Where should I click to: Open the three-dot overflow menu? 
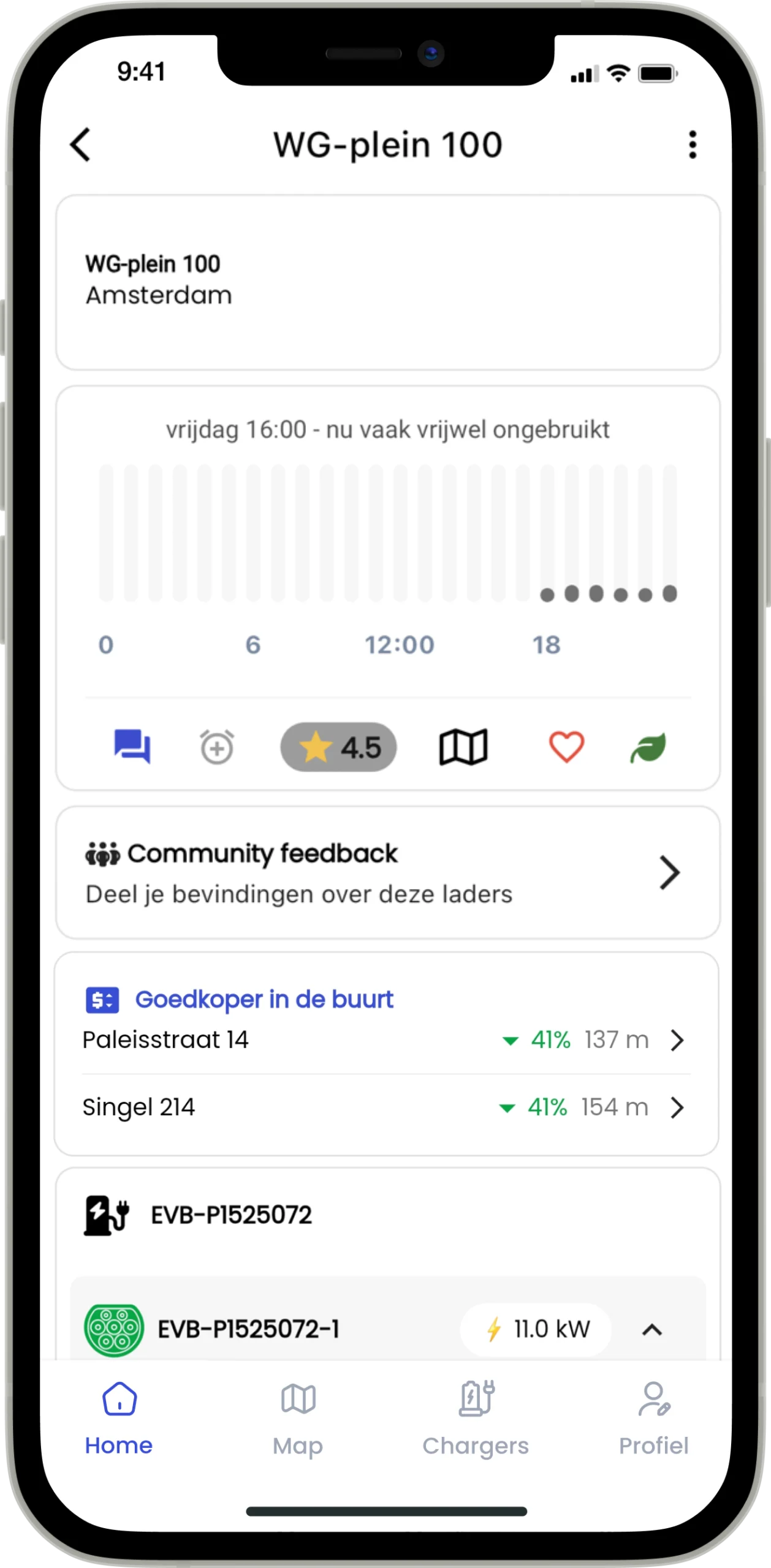click(x=693, y=145)
